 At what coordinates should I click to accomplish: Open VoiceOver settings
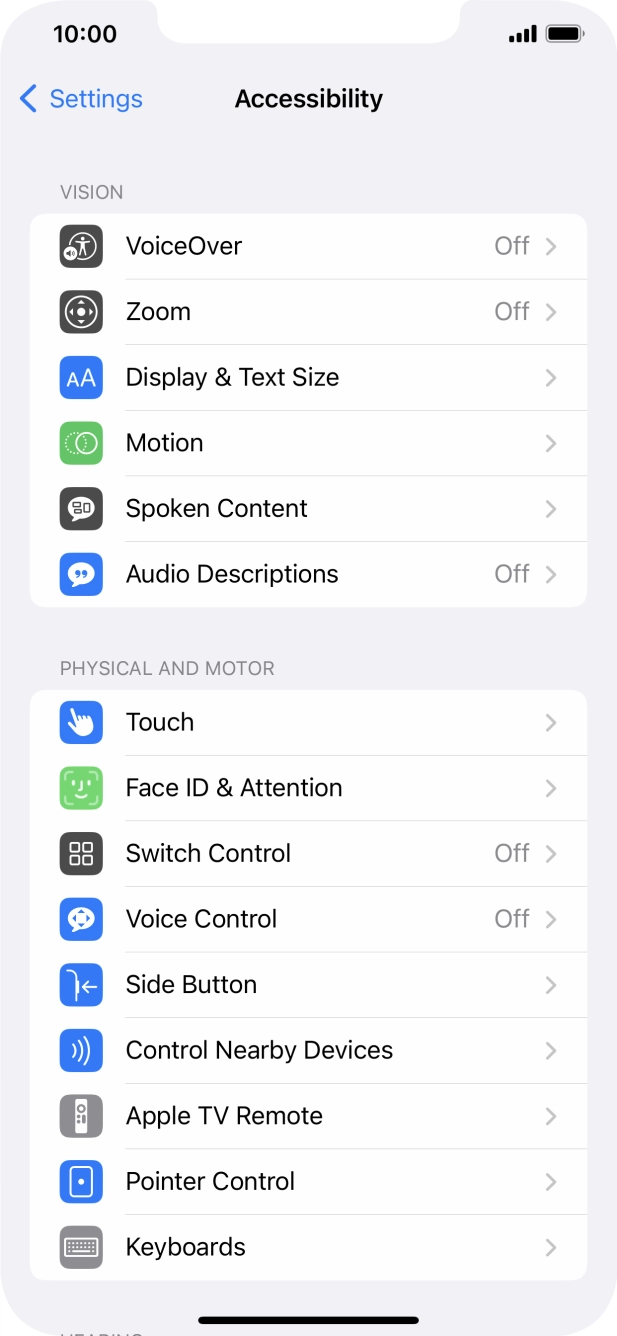(x=308, y=246)
